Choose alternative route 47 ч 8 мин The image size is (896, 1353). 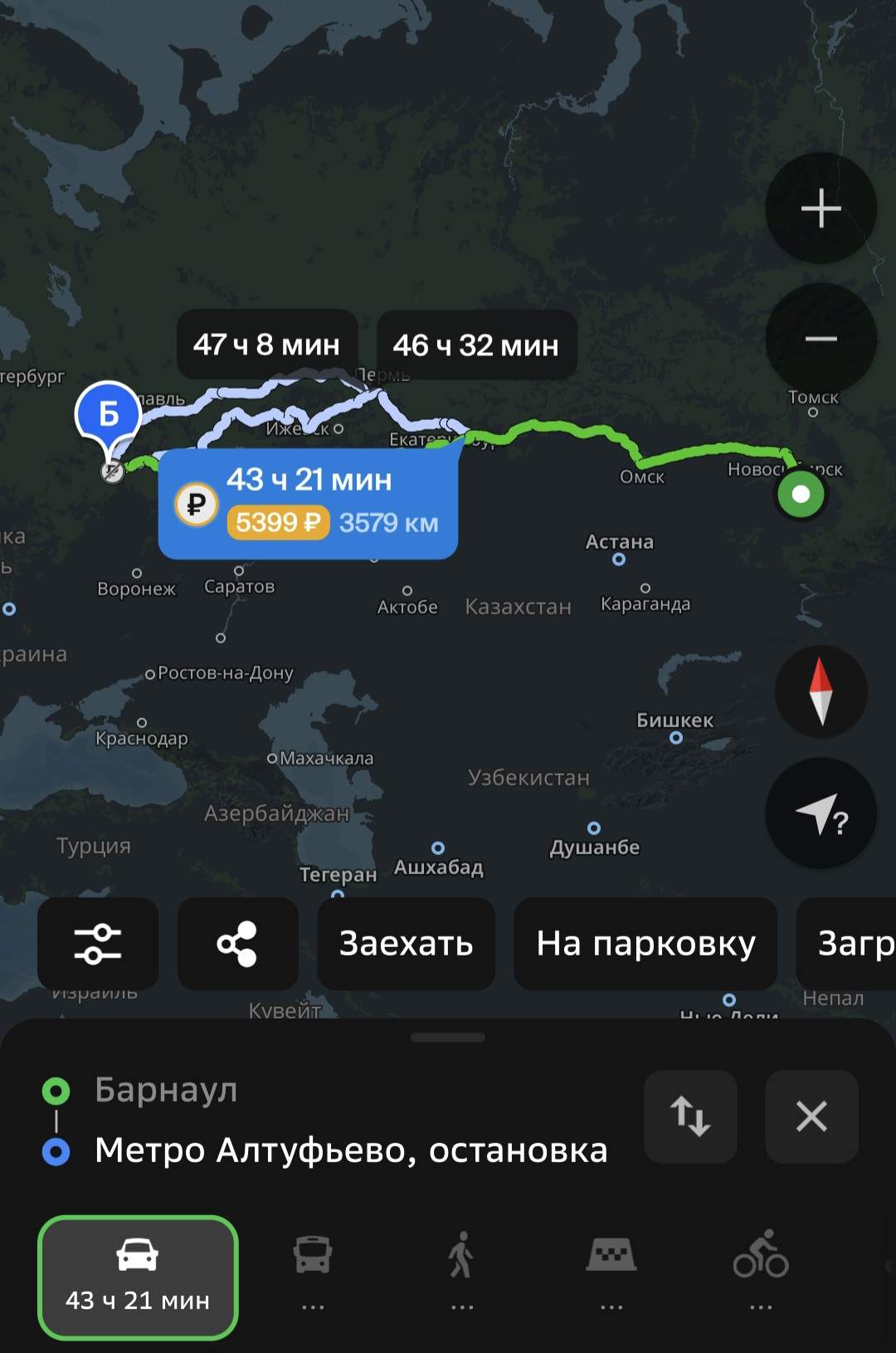tap(267, 344)
